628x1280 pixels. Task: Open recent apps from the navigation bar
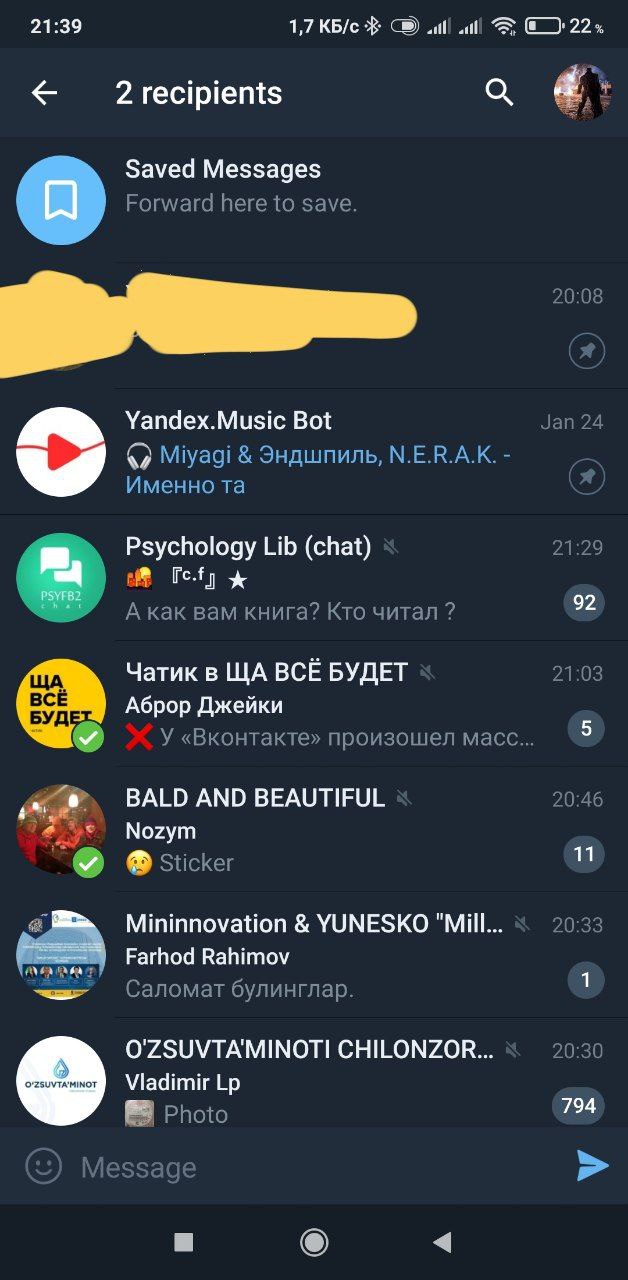(x=184, y=1242)
